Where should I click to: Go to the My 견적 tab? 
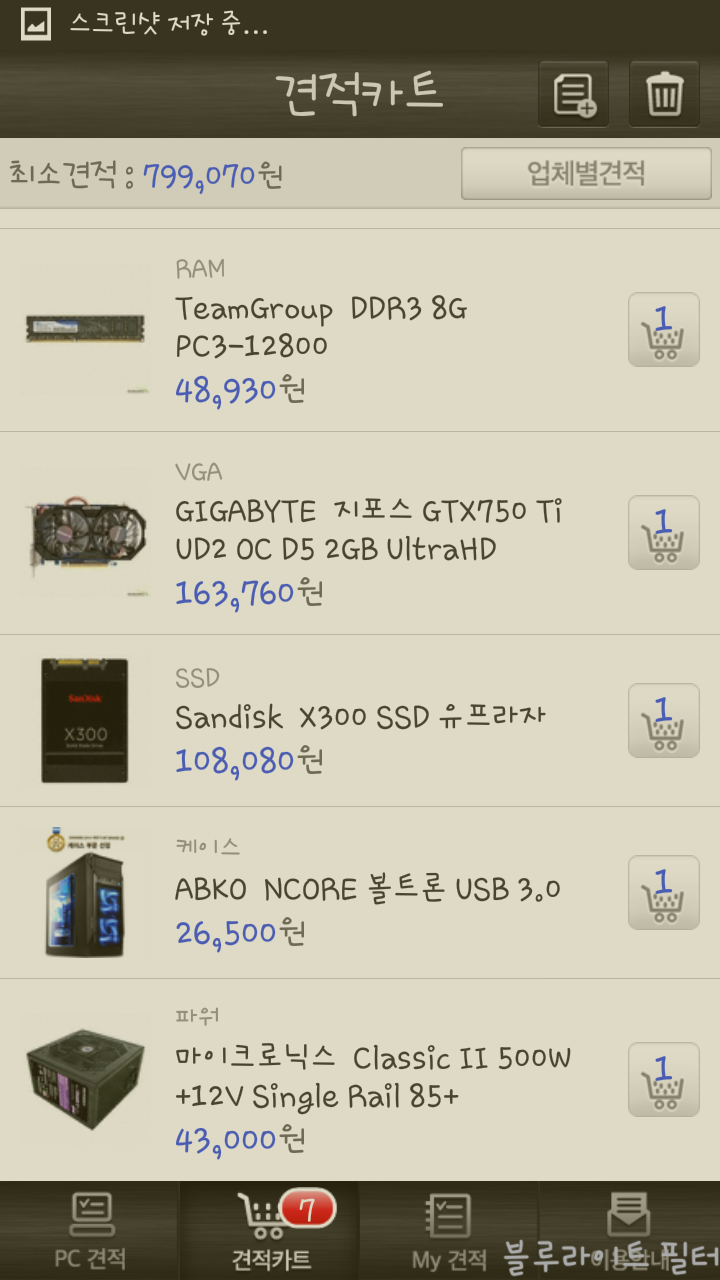[449, 1231]
